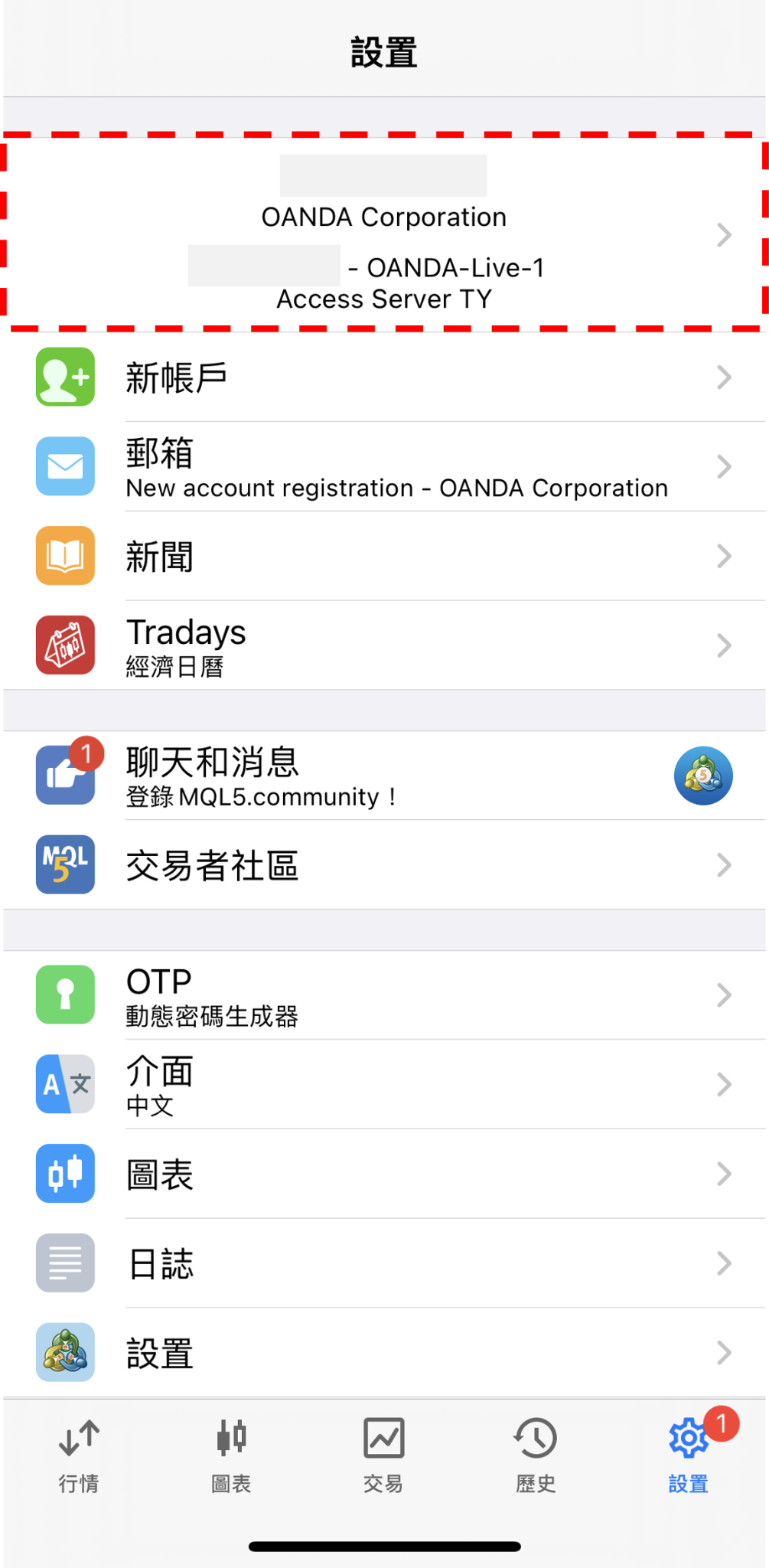Open the MQL5 trader community icon

[65, 865]
